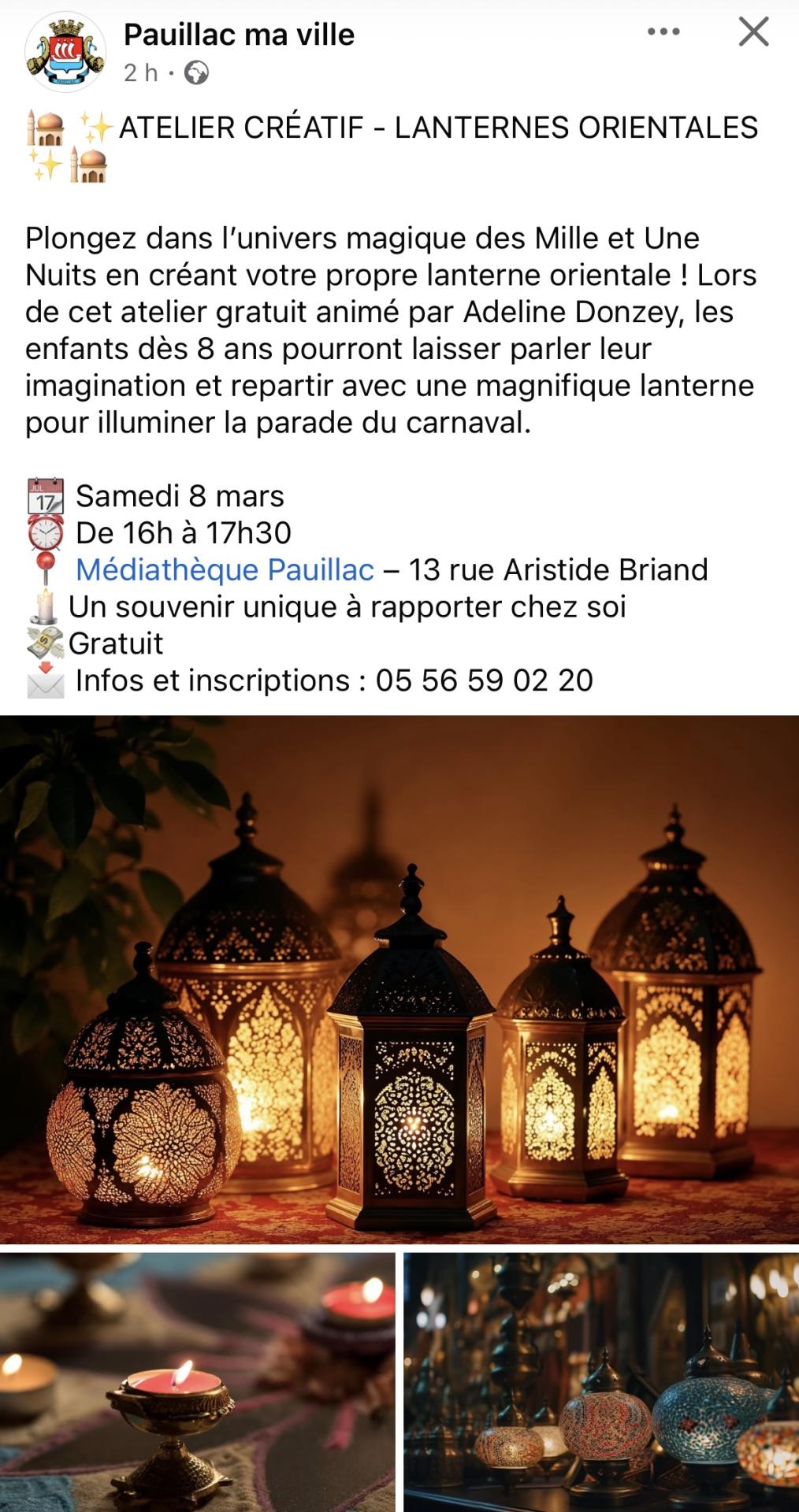Open the three-dot post options menu
The width and height of the screenshot is (799, 1512).
tap(663, 32)
